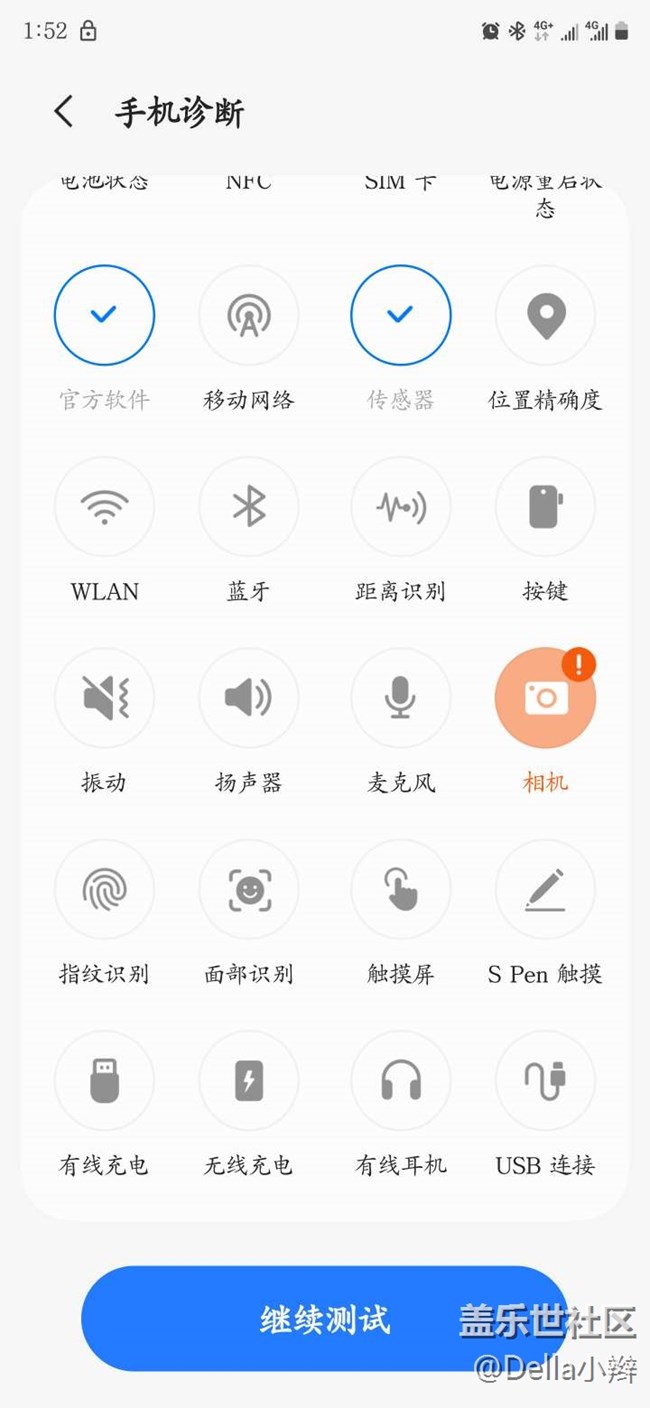Open the 距离识别 proximity test
The width and height of the screenshot is (650, 1408).
(x=400, y=507)
